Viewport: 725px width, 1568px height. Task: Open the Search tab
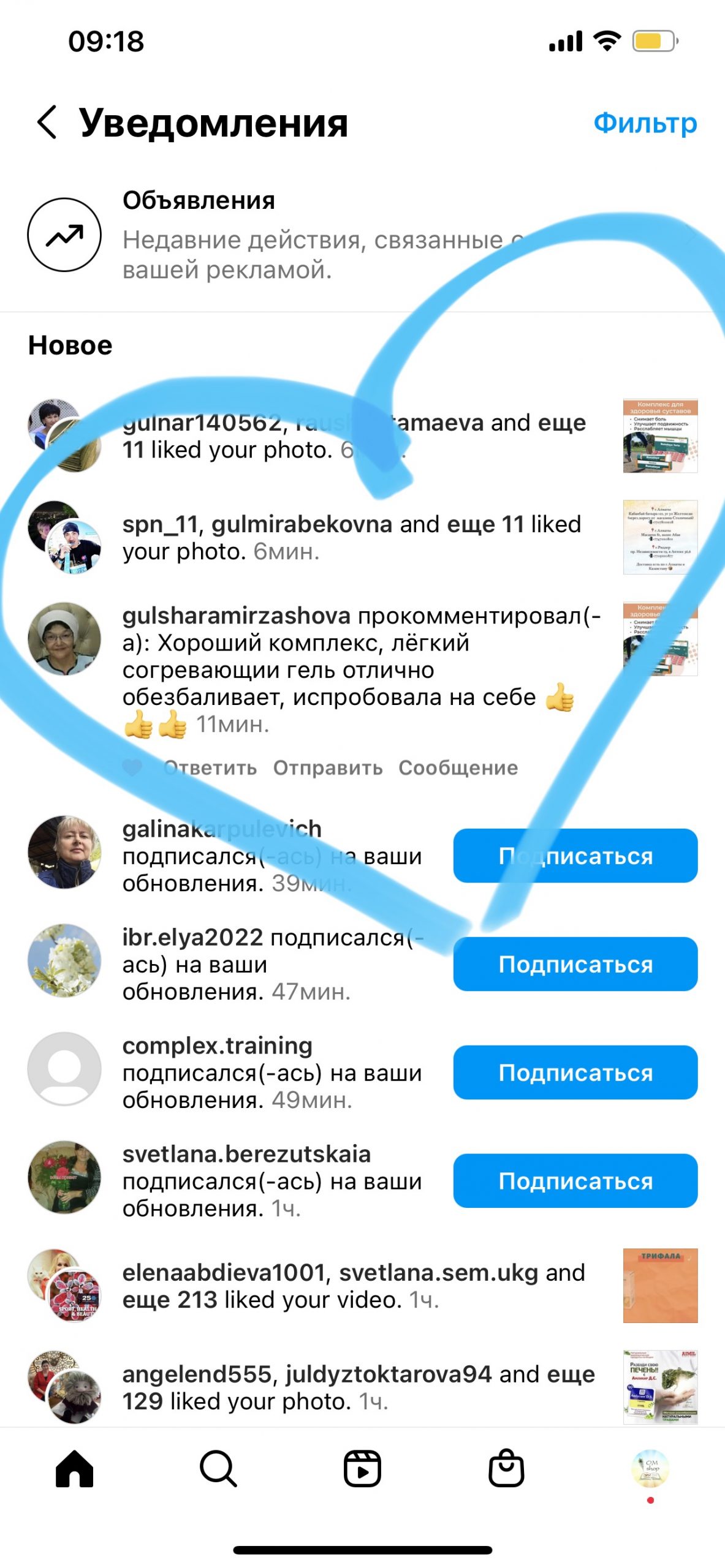(x=218, y=1469)
